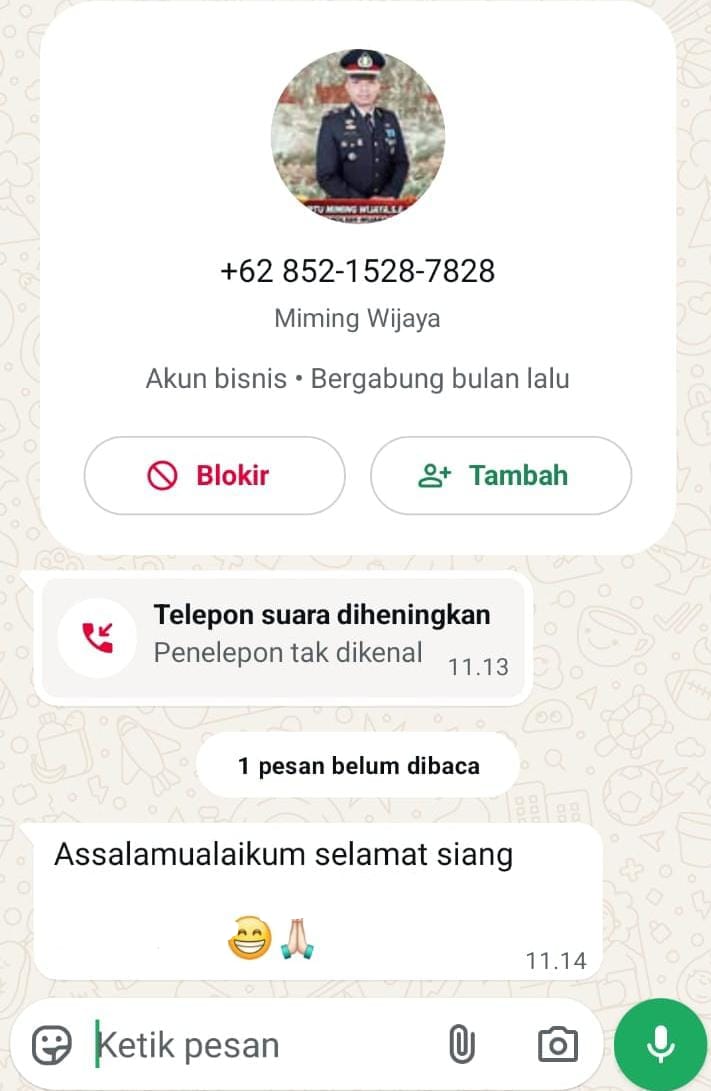Attach a file with the paperclip
The height and width of the screenshot is (1091, 711).
coord(460,1045)
